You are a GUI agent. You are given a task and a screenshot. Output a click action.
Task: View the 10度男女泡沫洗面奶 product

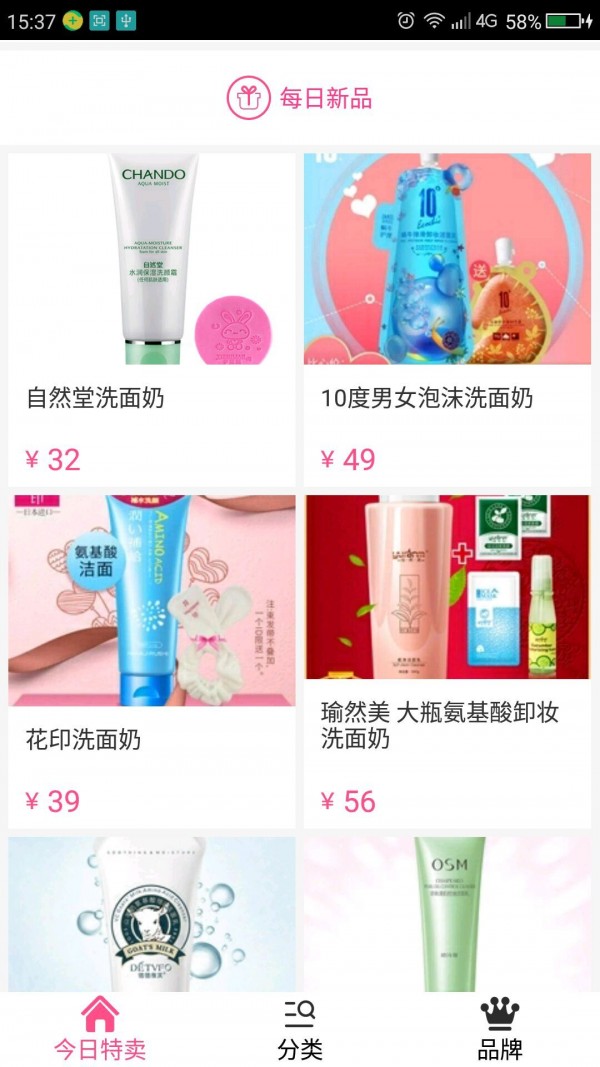(x=447, y=318)
